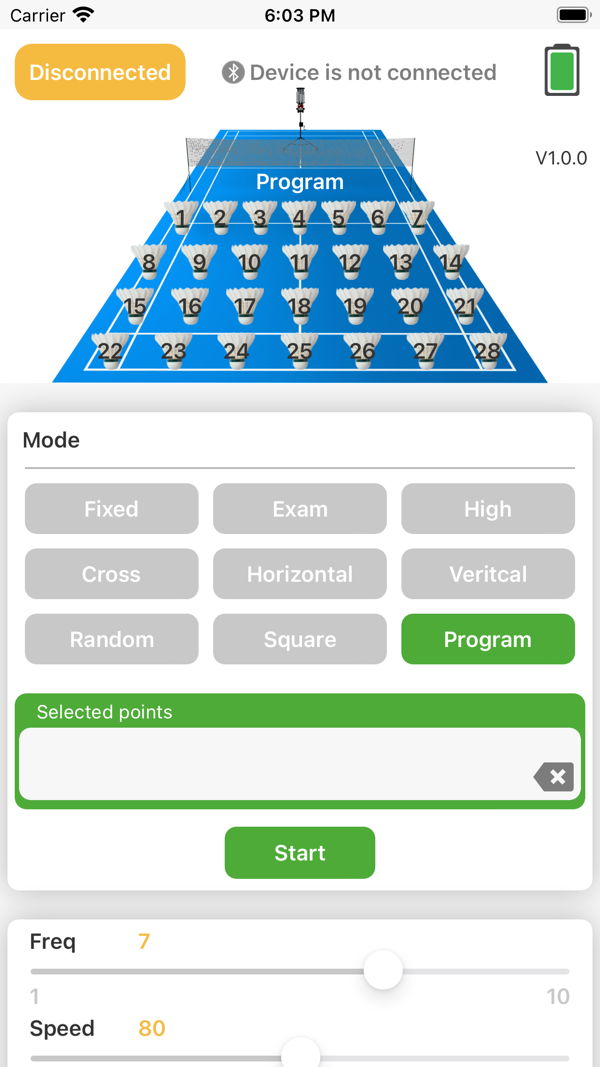Screen dimensions: 600x1067
Task: Tap the Freq slider track near 10
Action: point(556,971)
